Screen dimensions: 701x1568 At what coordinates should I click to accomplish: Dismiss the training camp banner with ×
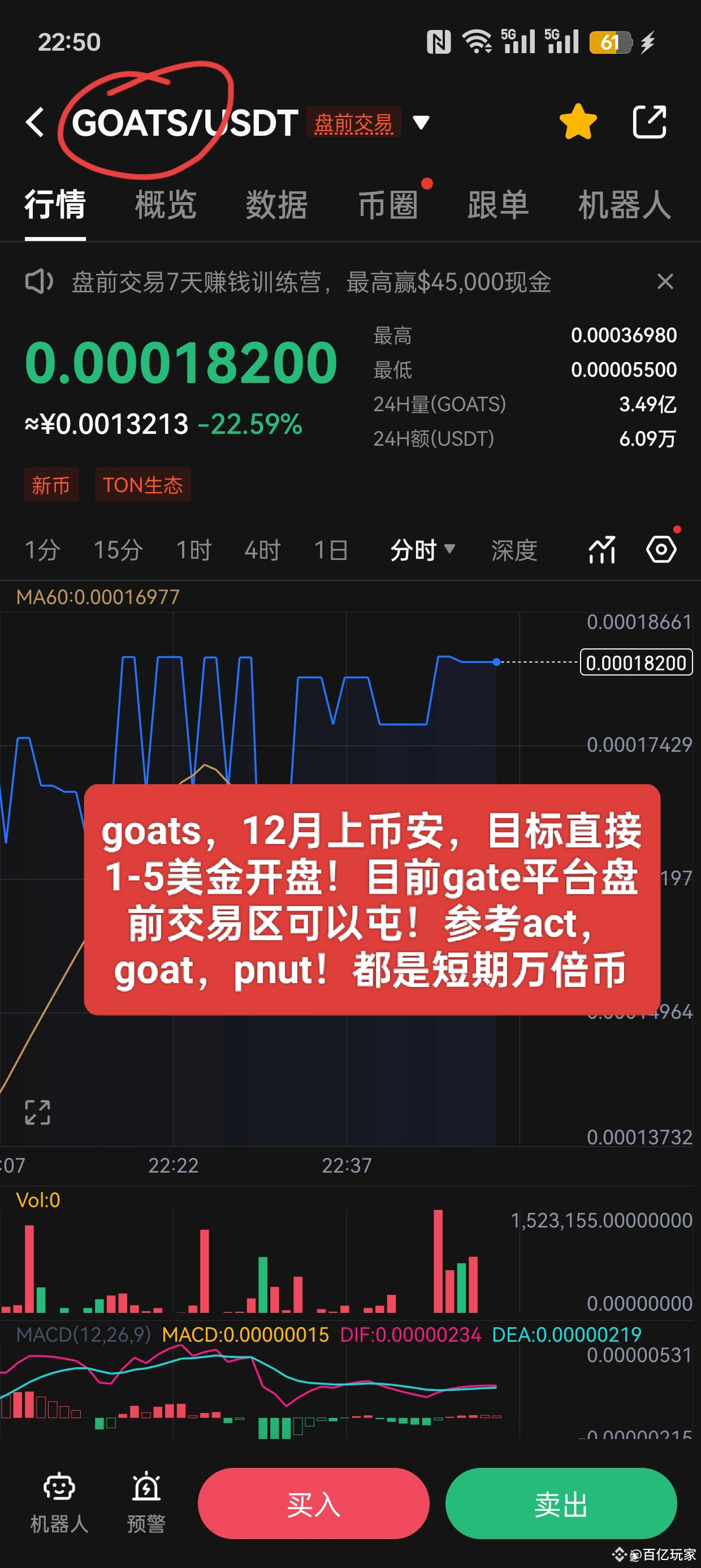point(666,281)
